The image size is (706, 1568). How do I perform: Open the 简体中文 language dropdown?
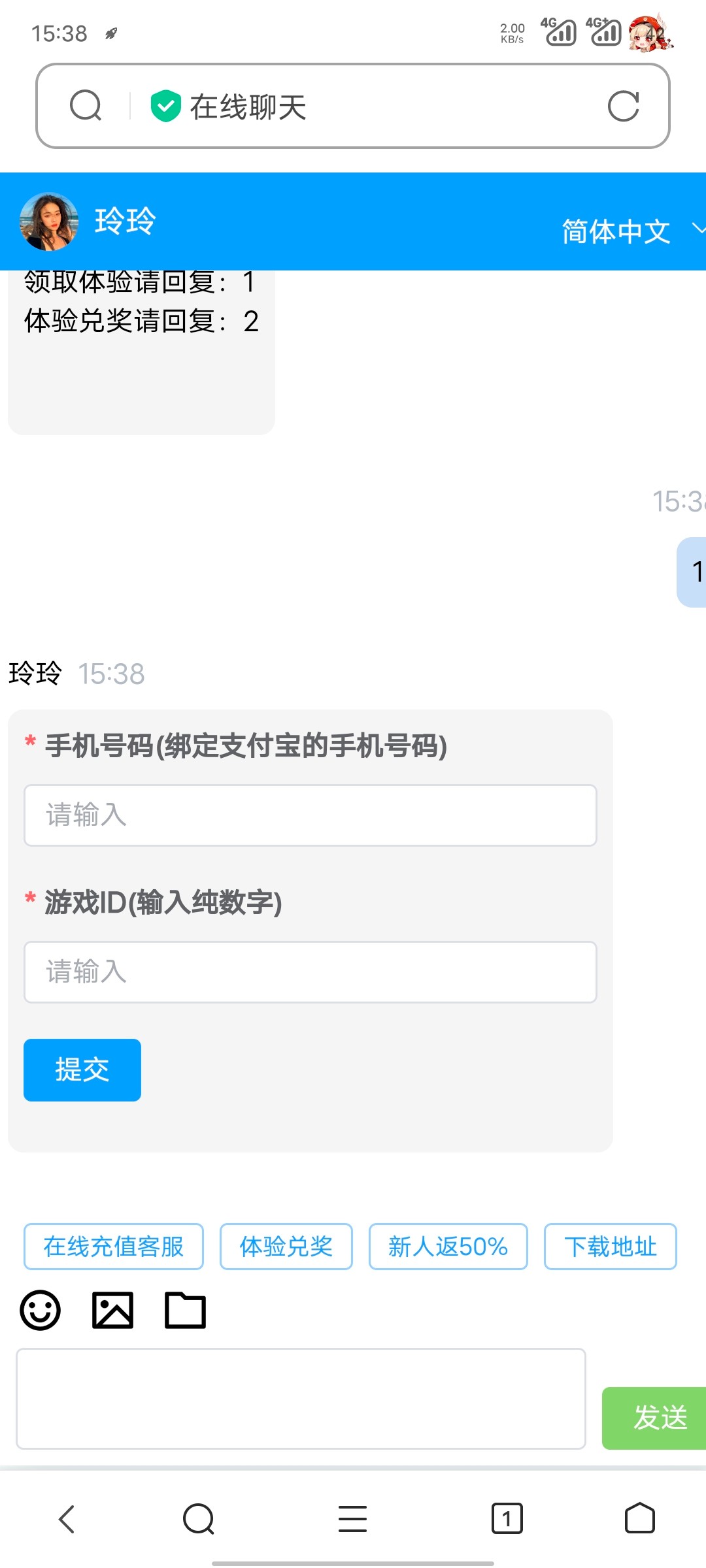[x=631, y=231]
